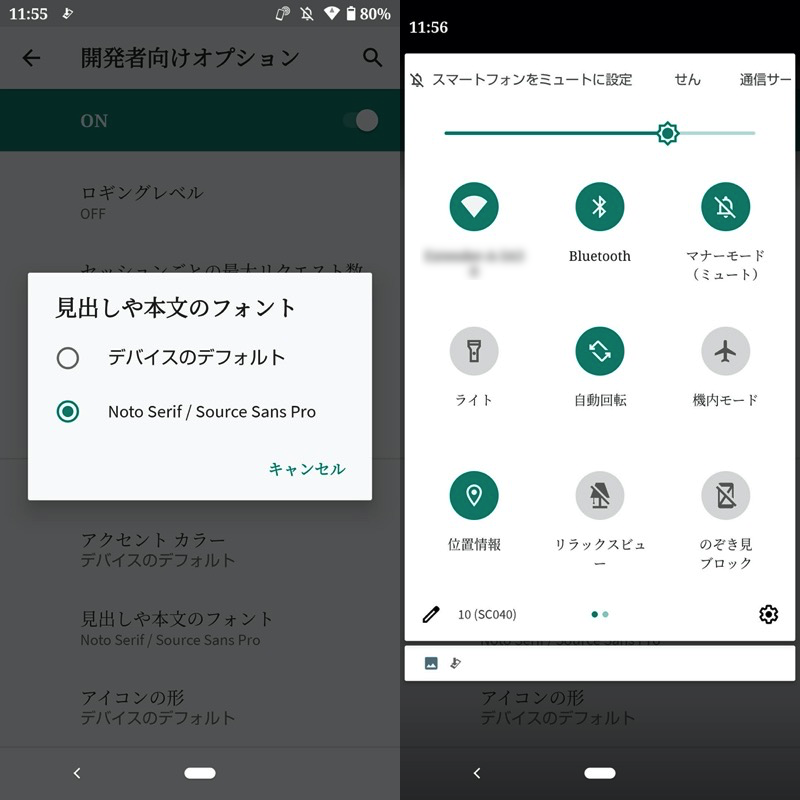The image size is (800, 800).
Task: Toggle the マナーモード (ミュート) tile
Action: pos(726,207)
